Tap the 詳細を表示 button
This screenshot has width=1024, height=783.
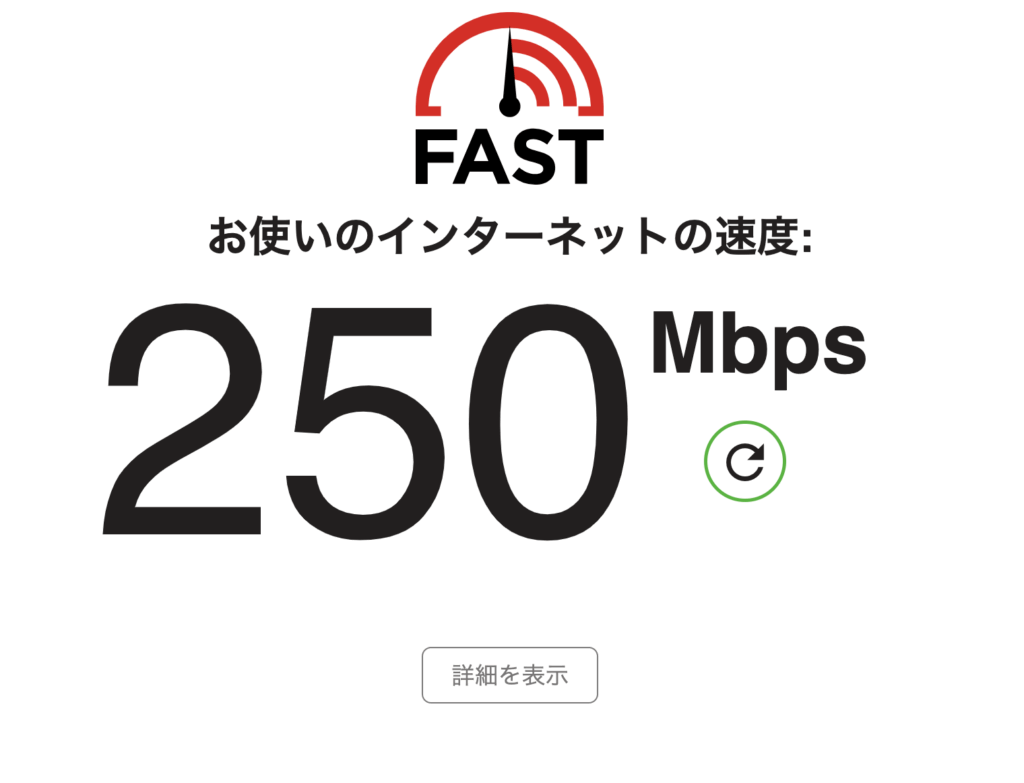coord(510,675)
